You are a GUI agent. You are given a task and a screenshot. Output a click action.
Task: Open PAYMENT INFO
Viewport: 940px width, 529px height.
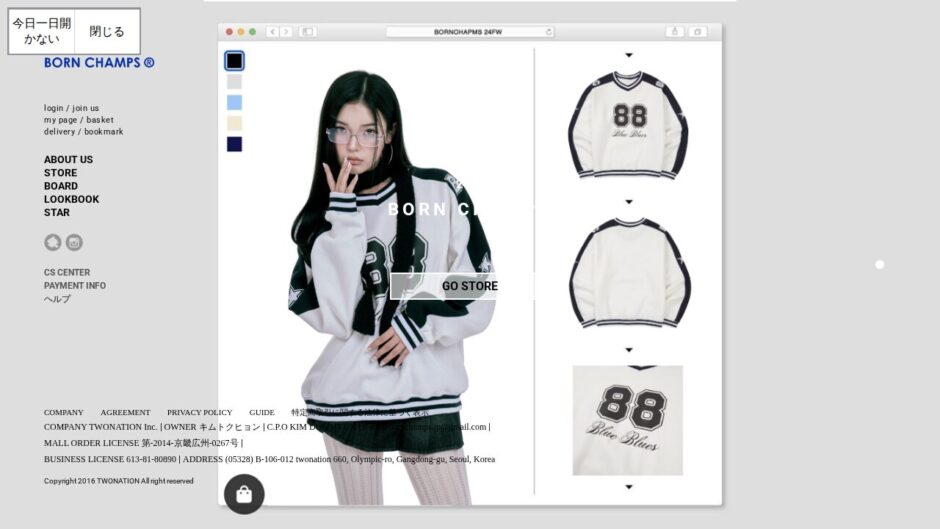pyautogui.click(x=75, y=286)
